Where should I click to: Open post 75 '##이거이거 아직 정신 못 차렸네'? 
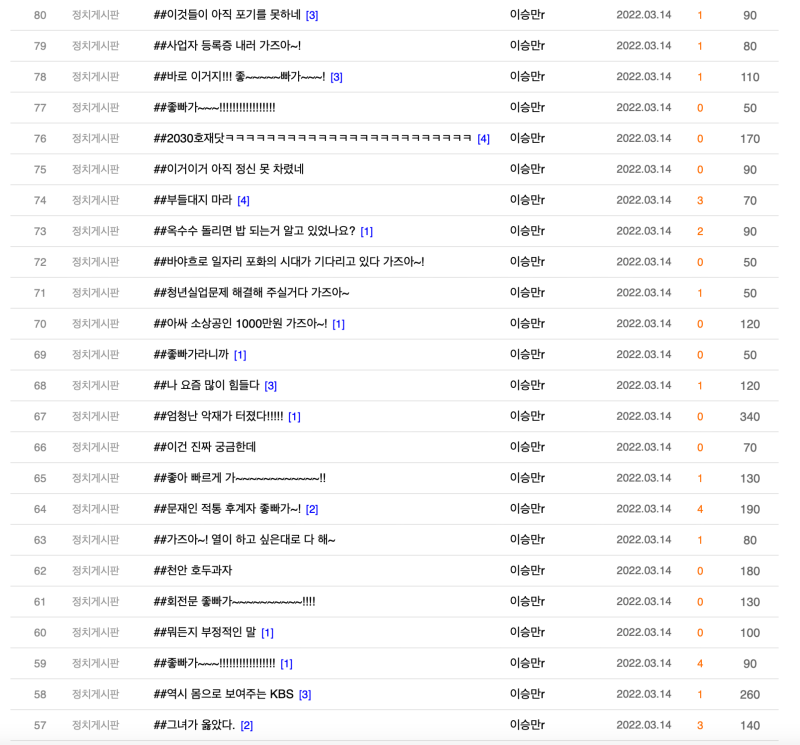point(229,169)
